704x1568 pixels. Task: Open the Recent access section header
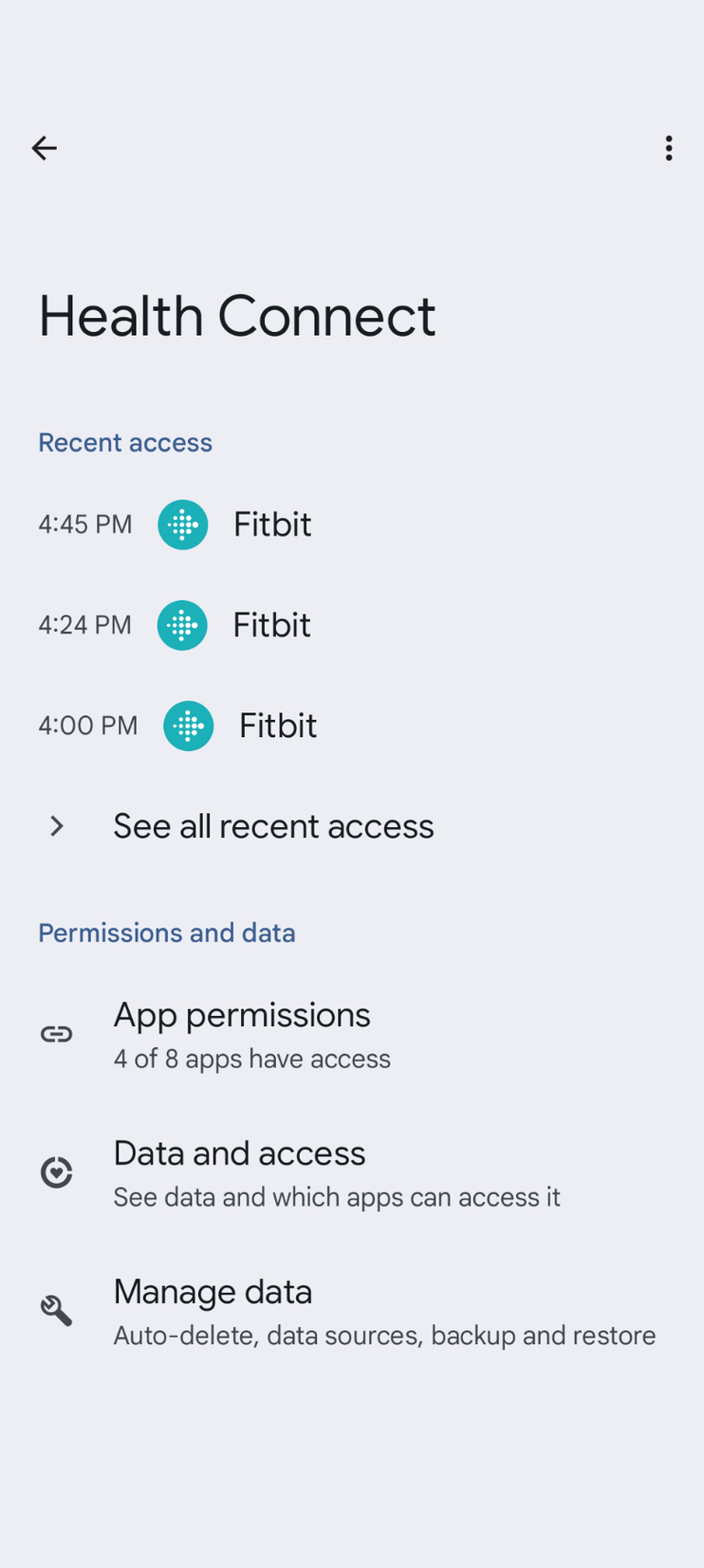coord(125,442)
